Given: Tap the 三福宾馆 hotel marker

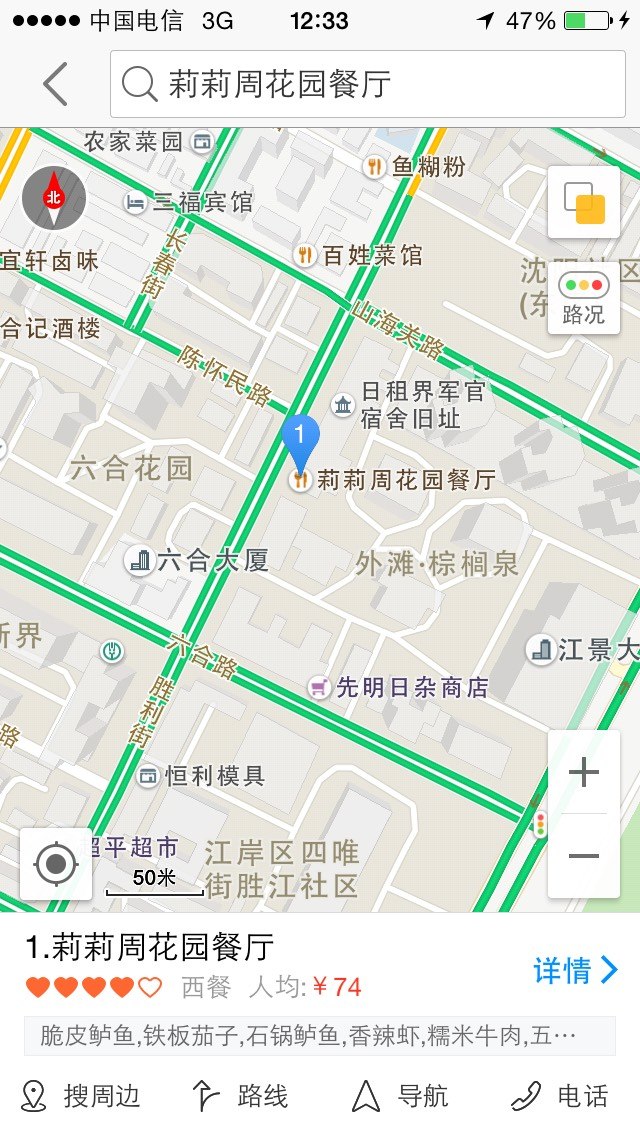Looking at the screenshot, I should 136,203.
